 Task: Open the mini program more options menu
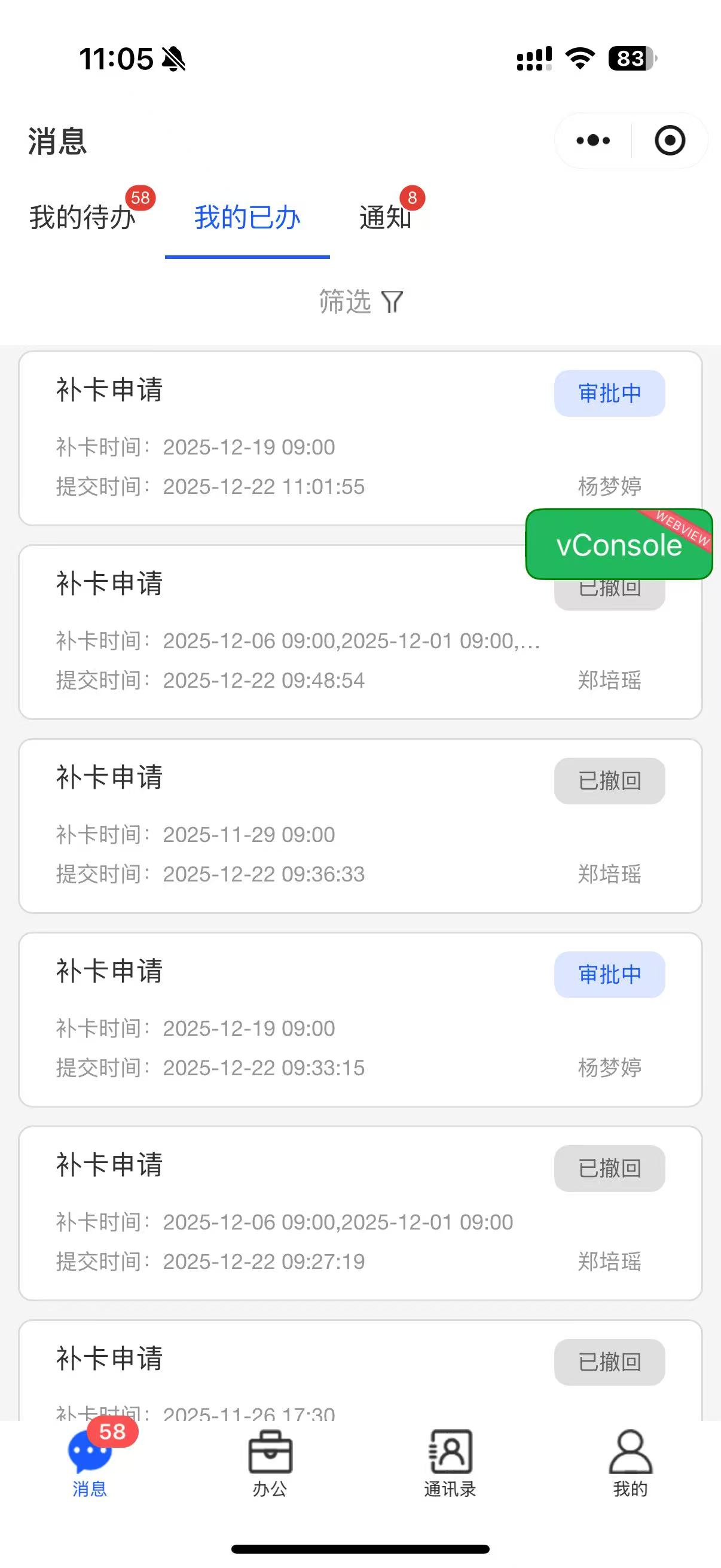(592, 141)
